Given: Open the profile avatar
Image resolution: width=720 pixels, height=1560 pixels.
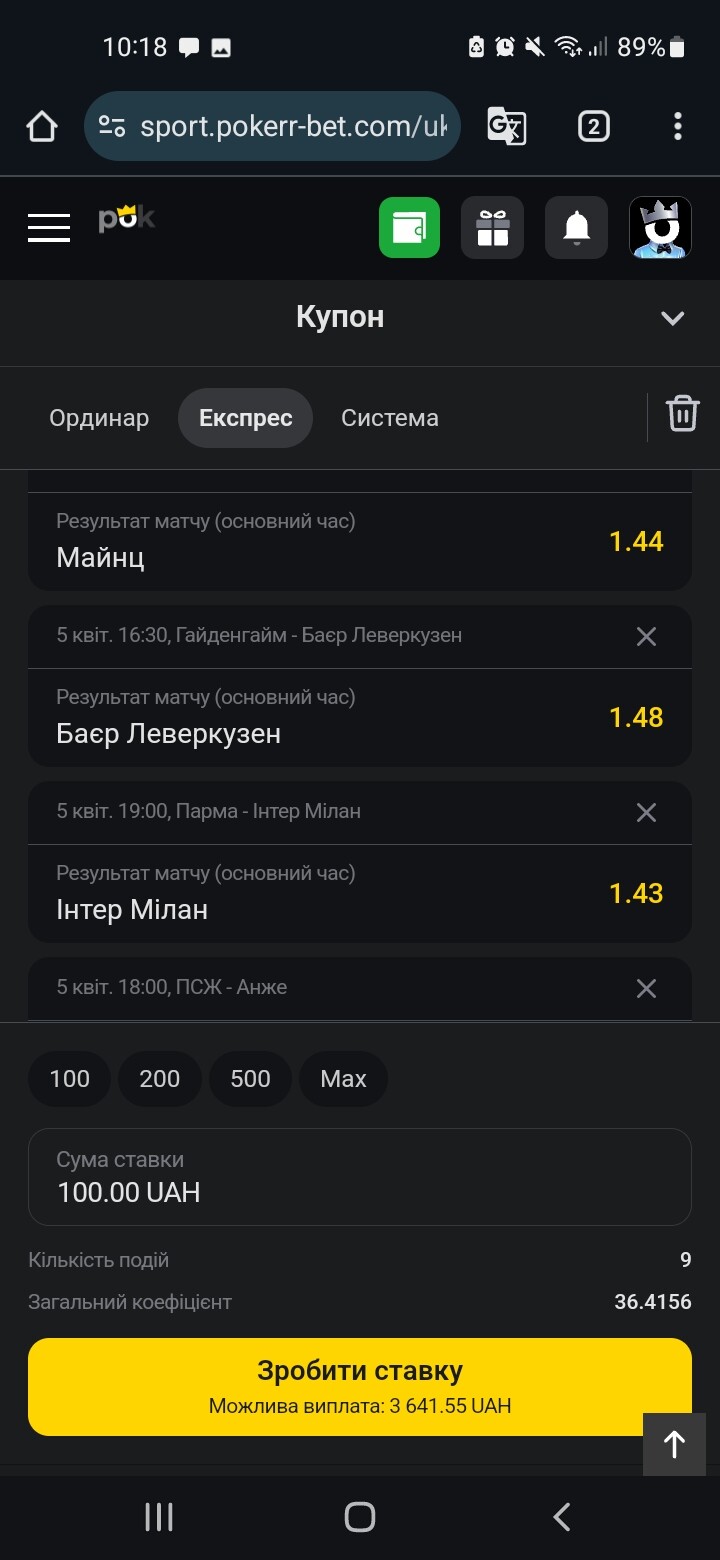Looking at the screenshot, I should click(660, 228).
